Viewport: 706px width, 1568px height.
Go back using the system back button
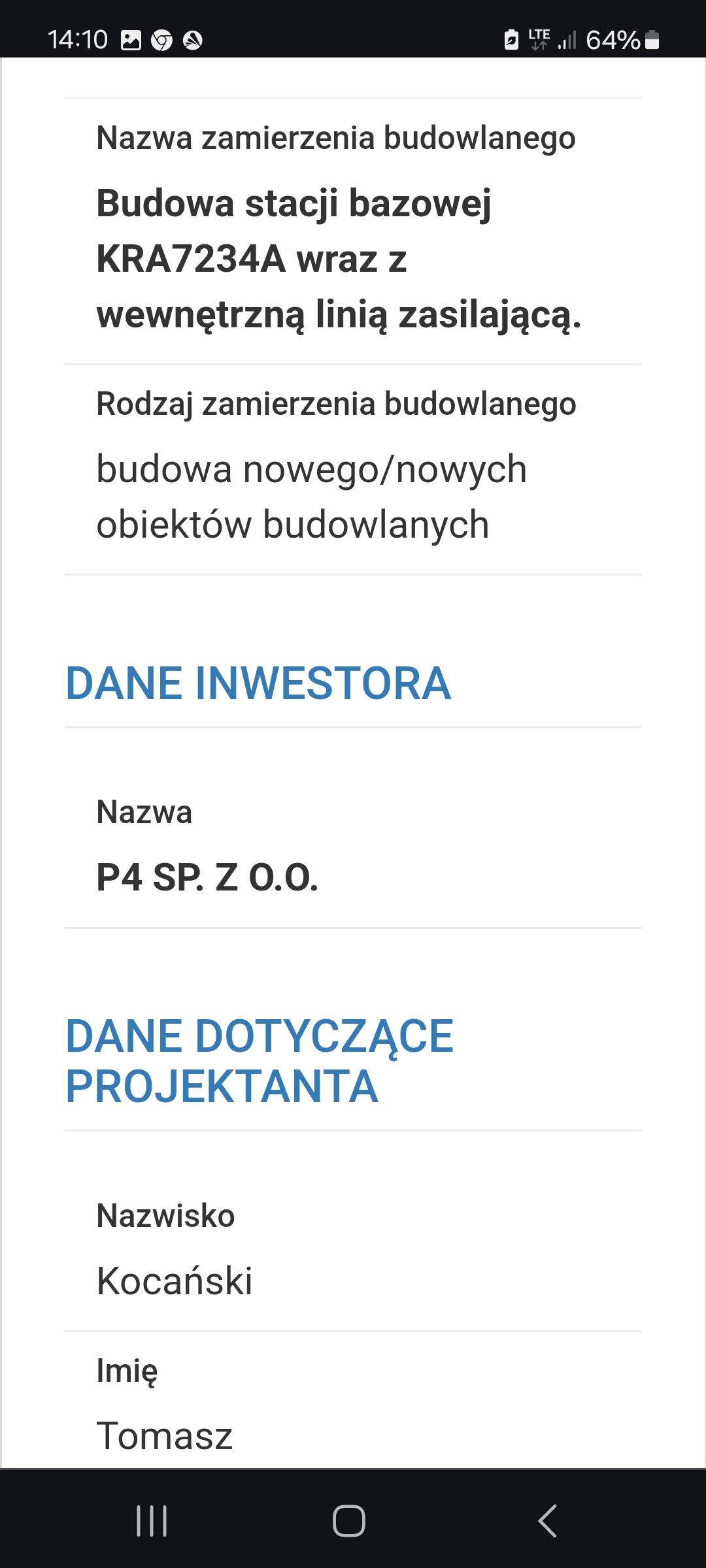point(548,1520)
